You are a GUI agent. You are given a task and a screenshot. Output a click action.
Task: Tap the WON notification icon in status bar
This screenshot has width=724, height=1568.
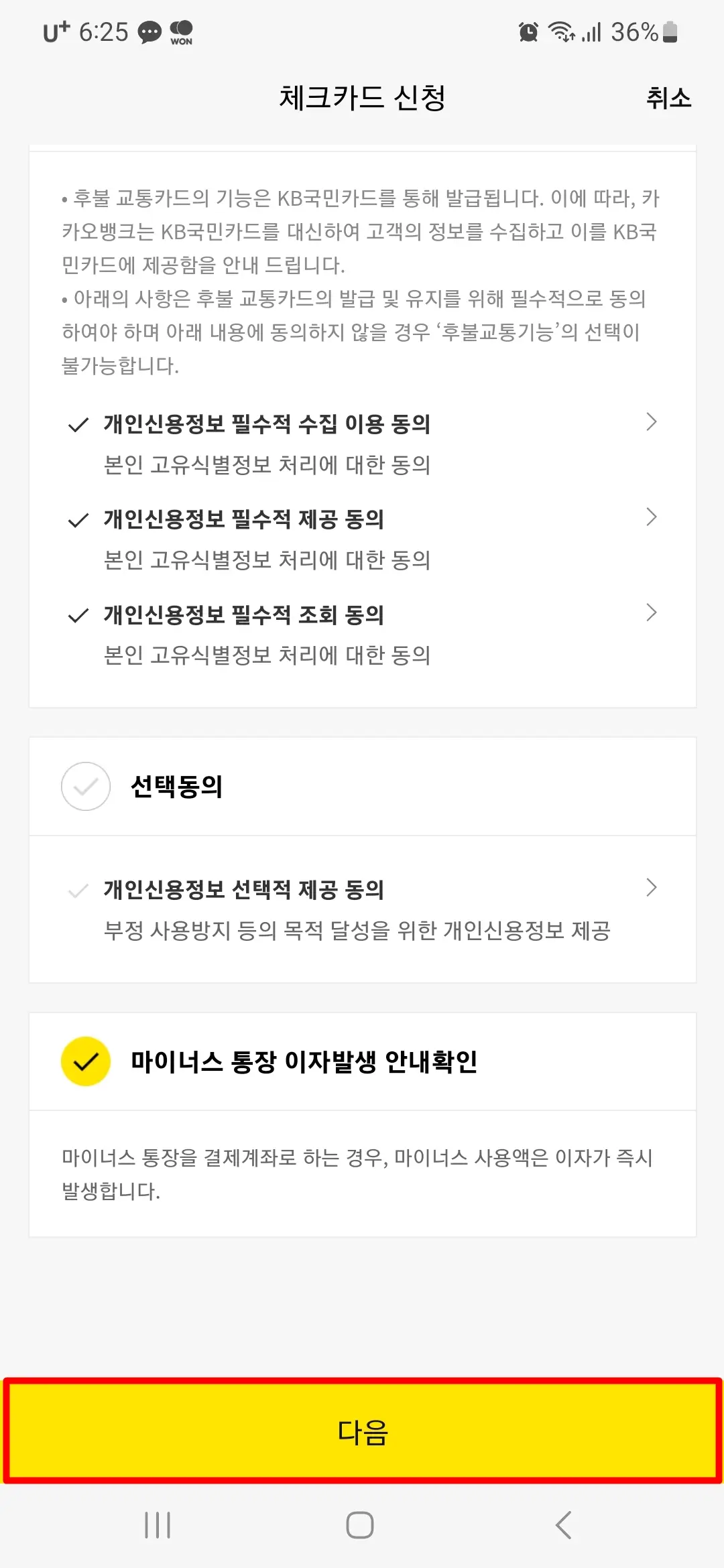coord(181,31)
